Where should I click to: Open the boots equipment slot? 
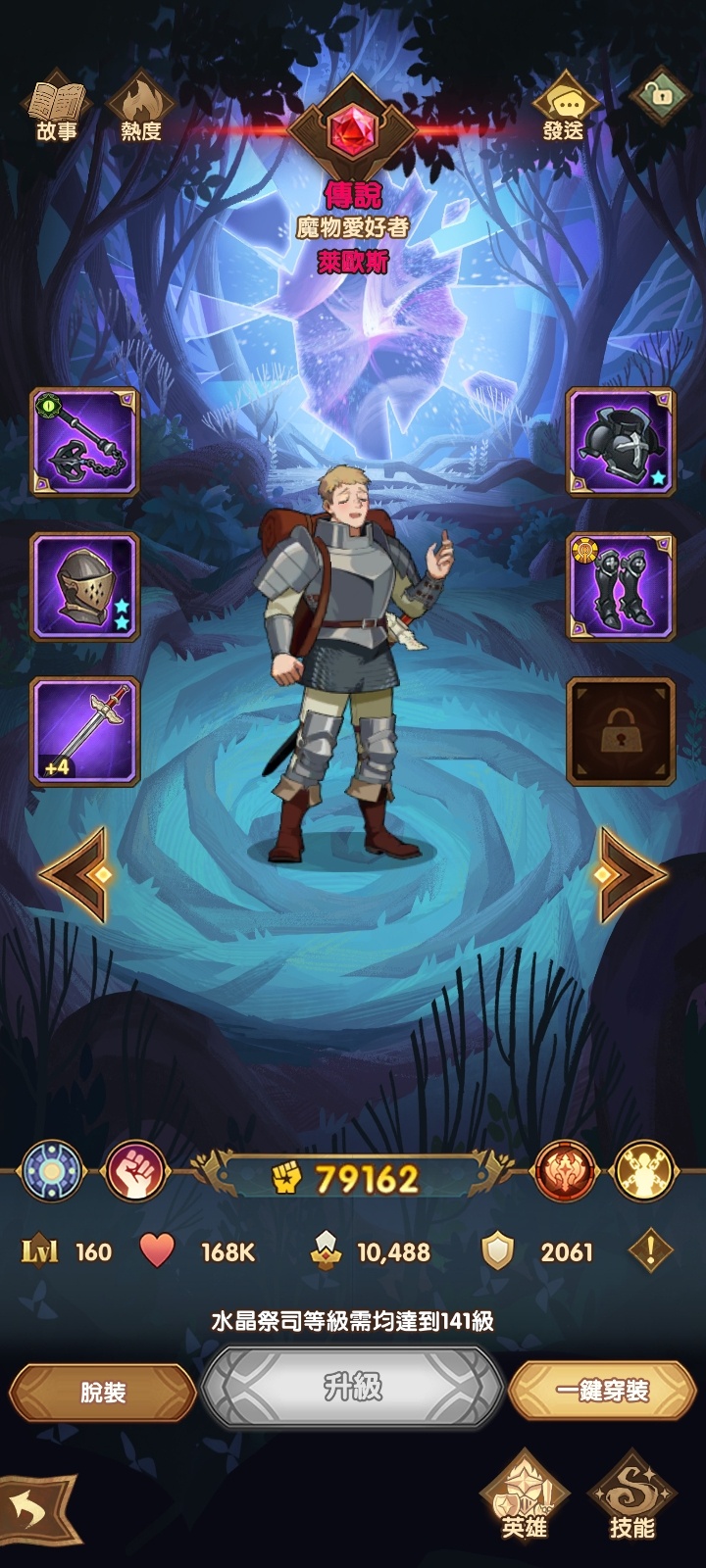(621, 586)
